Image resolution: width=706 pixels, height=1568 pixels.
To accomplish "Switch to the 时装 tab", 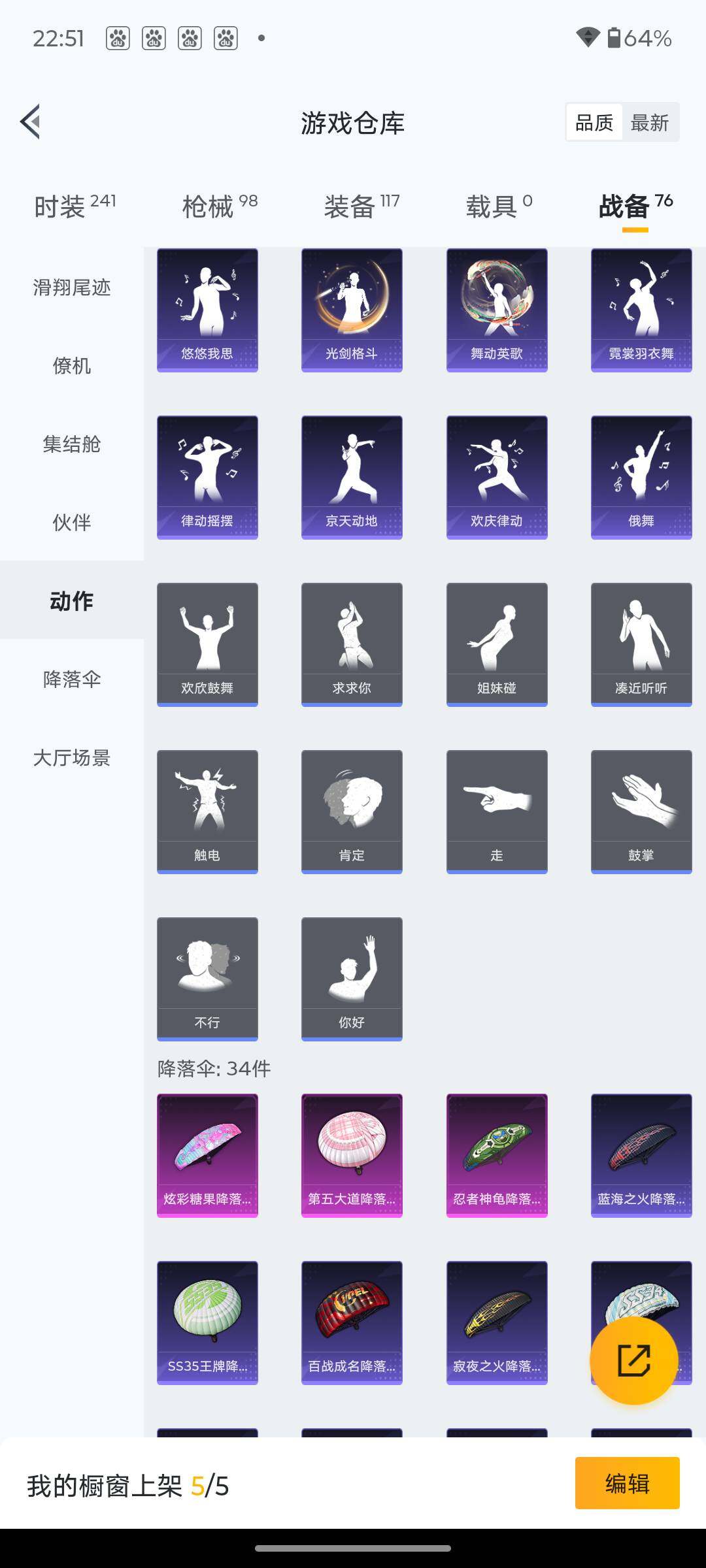I will coord(75,206).
